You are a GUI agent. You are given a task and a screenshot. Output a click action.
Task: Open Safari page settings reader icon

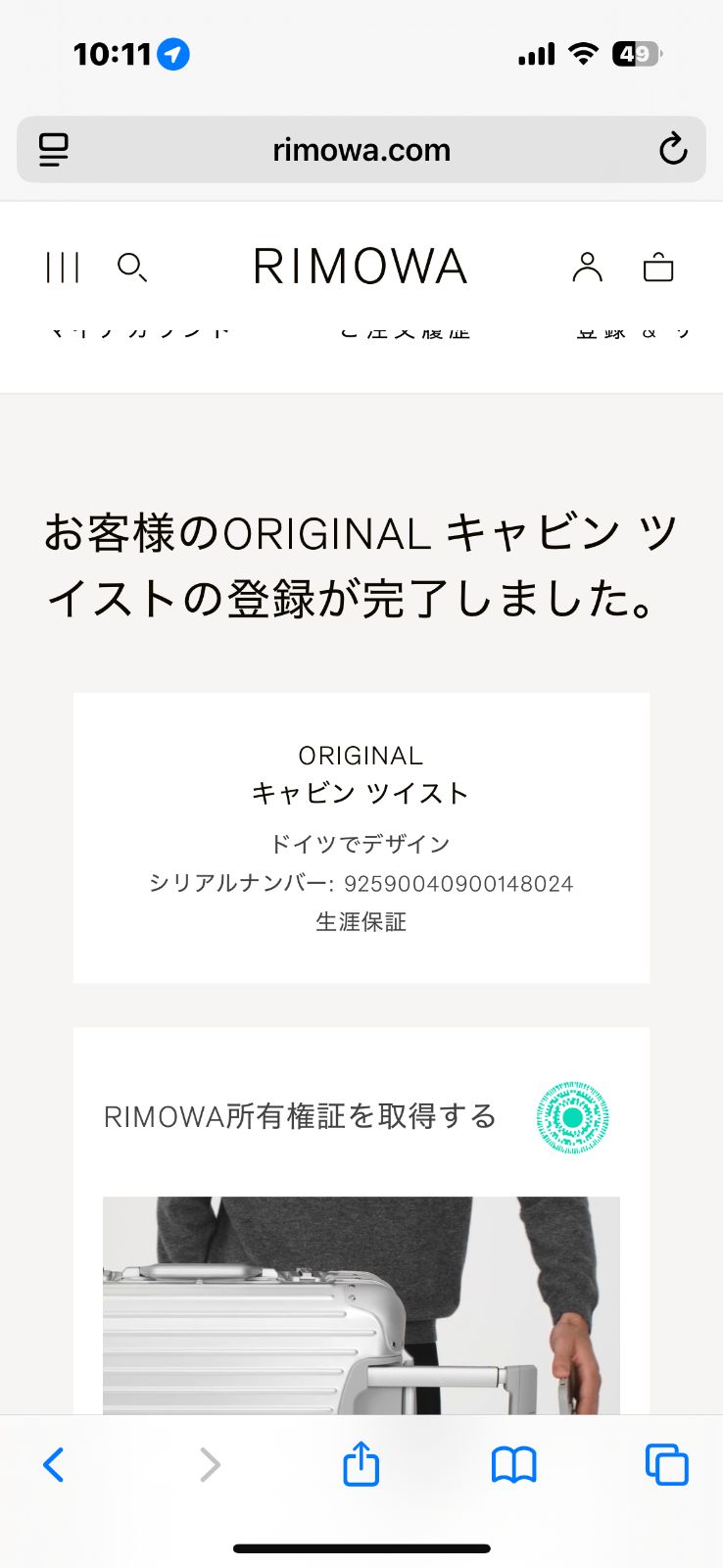click(x=53, y=150)
